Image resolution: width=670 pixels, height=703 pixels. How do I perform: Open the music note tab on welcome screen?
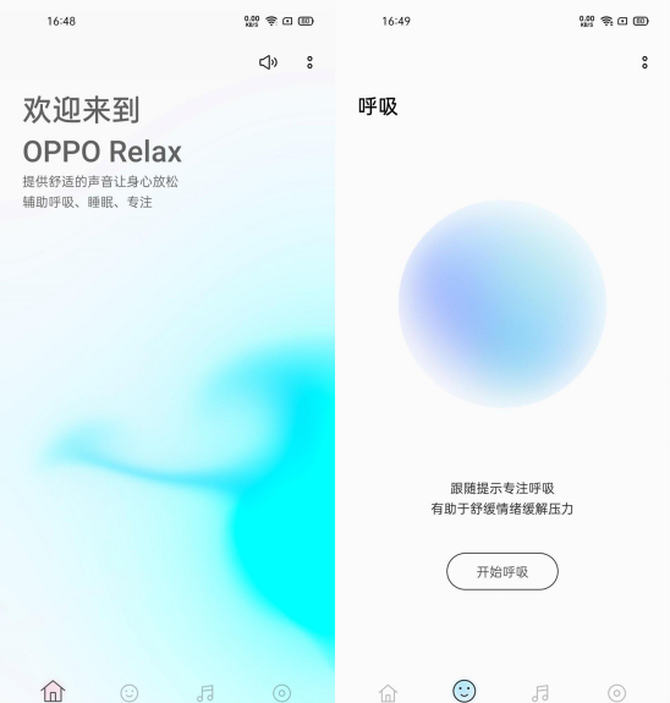point(205,692)
